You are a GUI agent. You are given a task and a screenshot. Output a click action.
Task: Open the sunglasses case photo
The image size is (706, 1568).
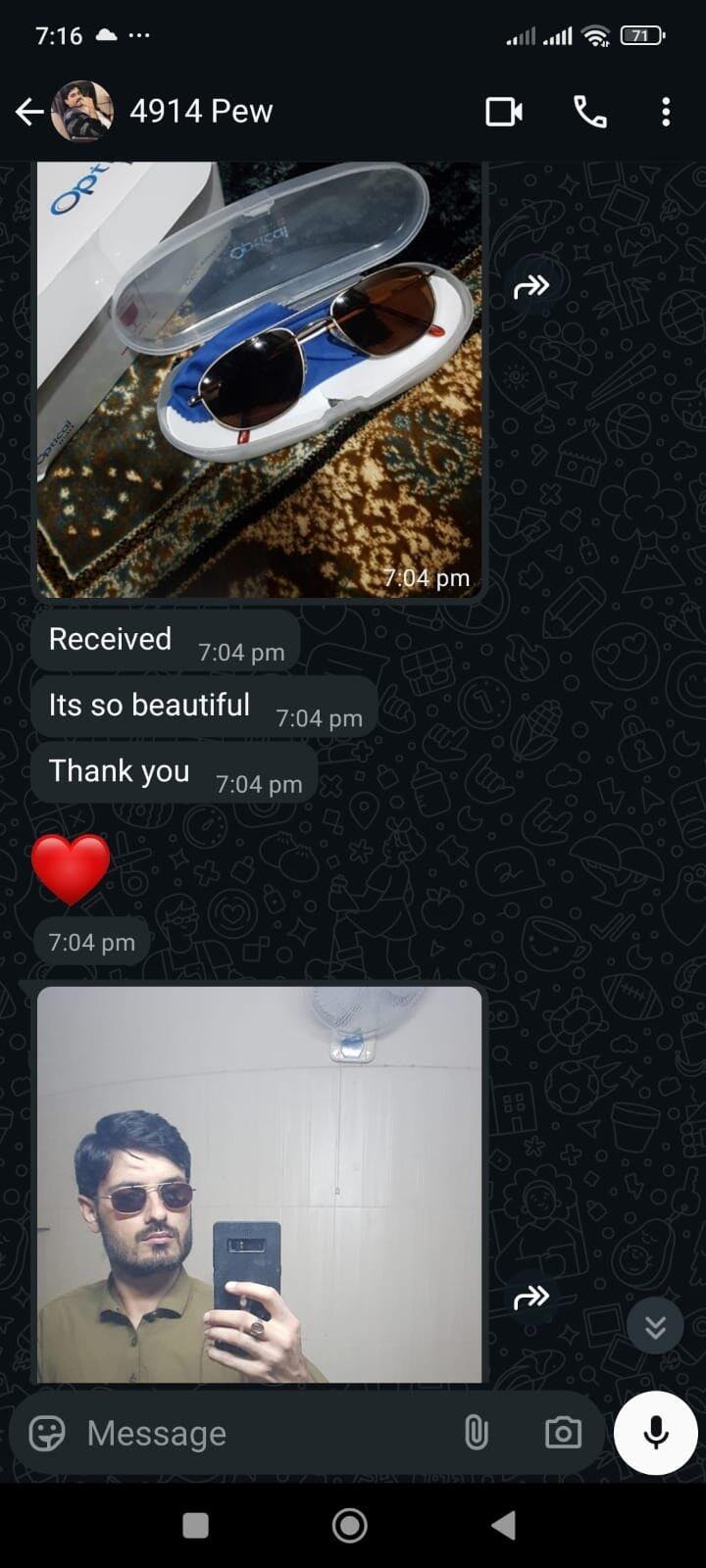[259, 379]
